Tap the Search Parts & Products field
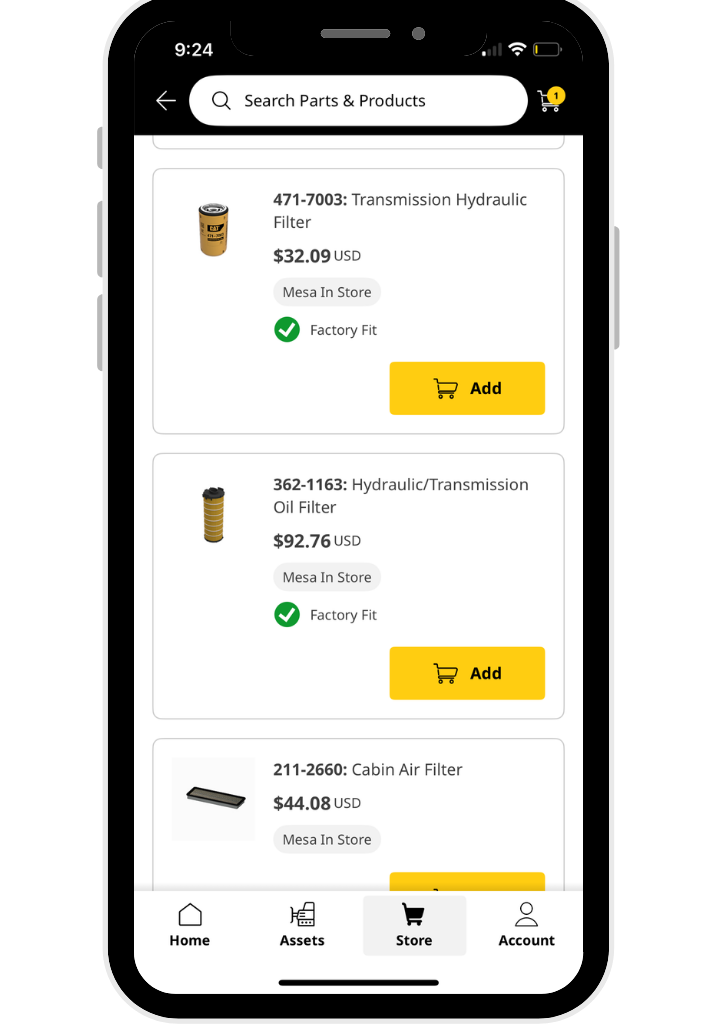The height and width of the screenshot is (1024, 722). [x=357, y=101]
